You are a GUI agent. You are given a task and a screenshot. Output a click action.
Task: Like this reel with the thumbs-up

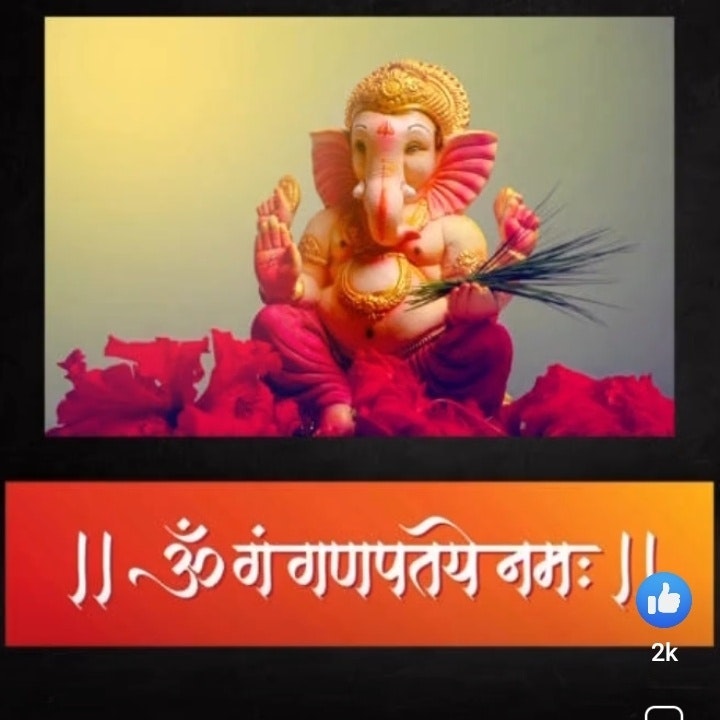(664, 600)
